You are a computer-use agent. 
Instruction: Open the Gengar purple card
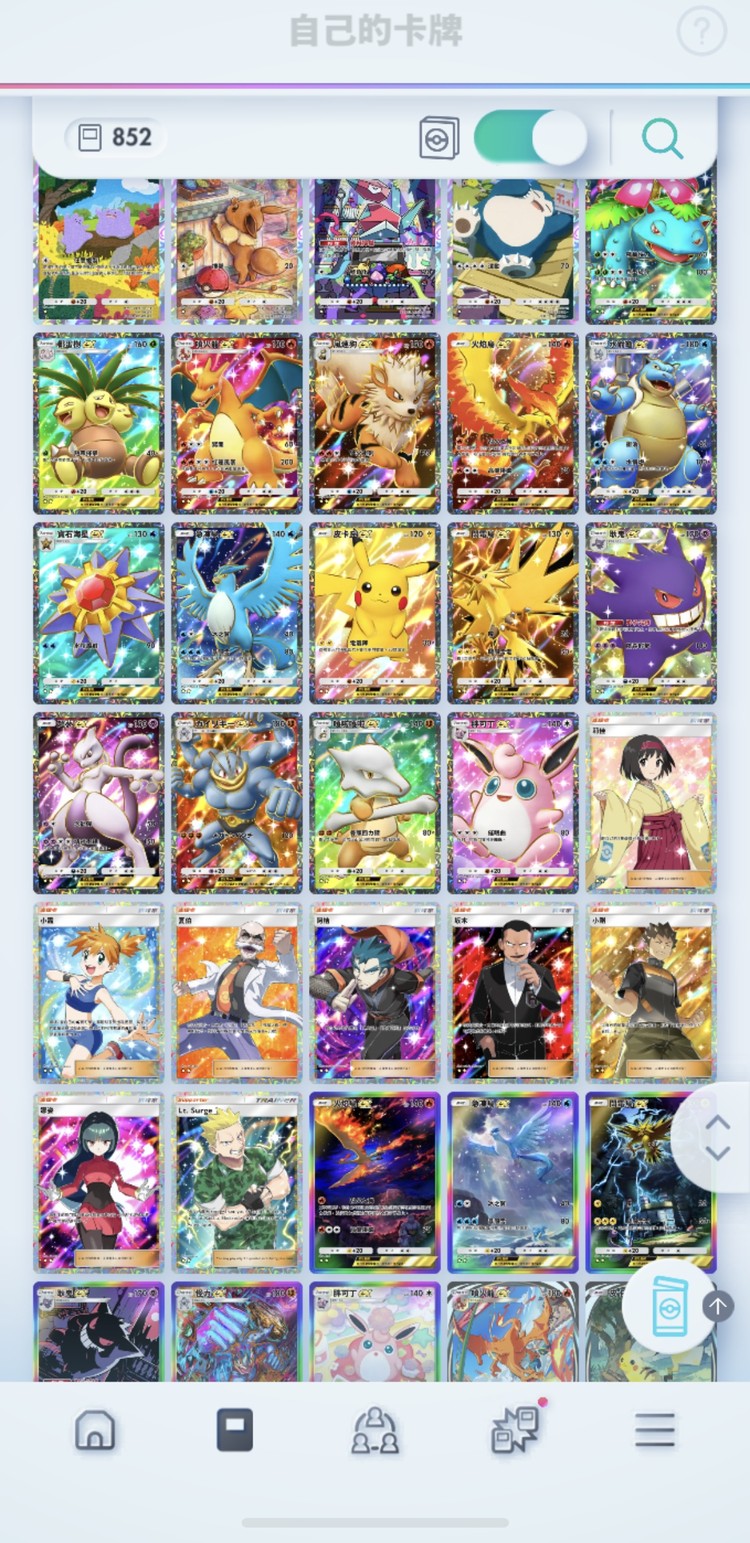[650, 612]
